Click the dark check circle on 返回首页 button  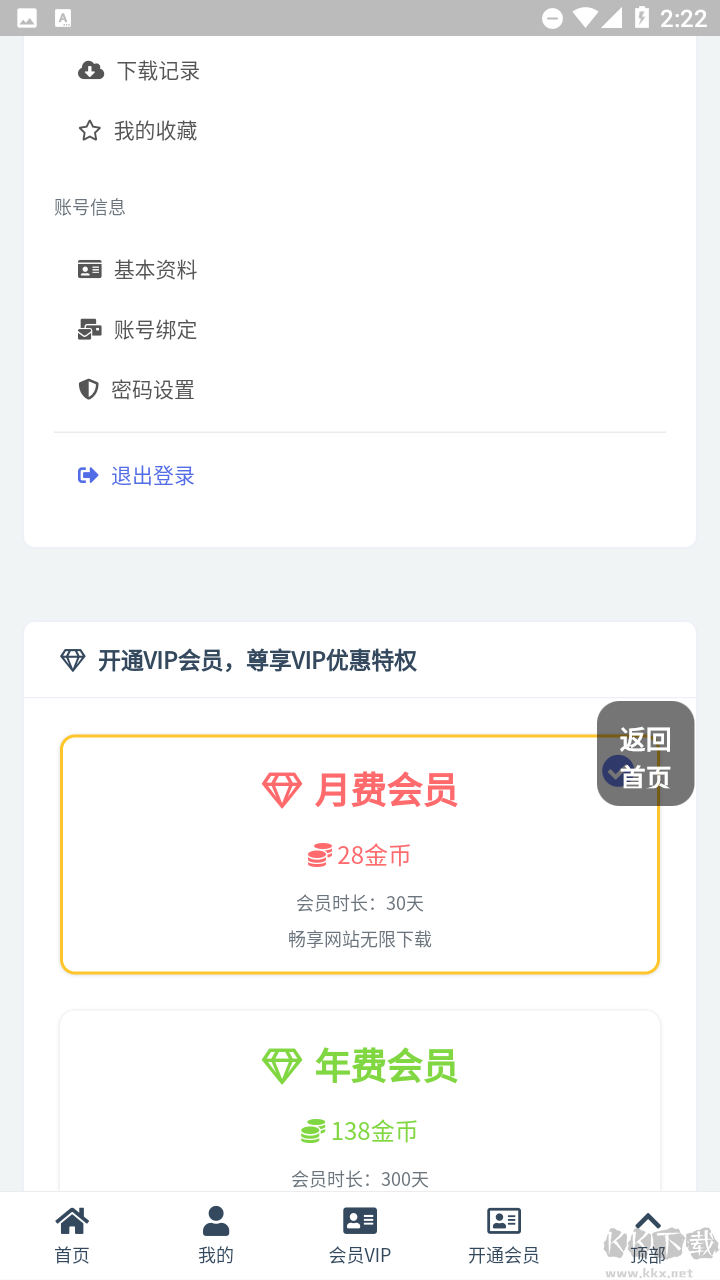point(614,771)
